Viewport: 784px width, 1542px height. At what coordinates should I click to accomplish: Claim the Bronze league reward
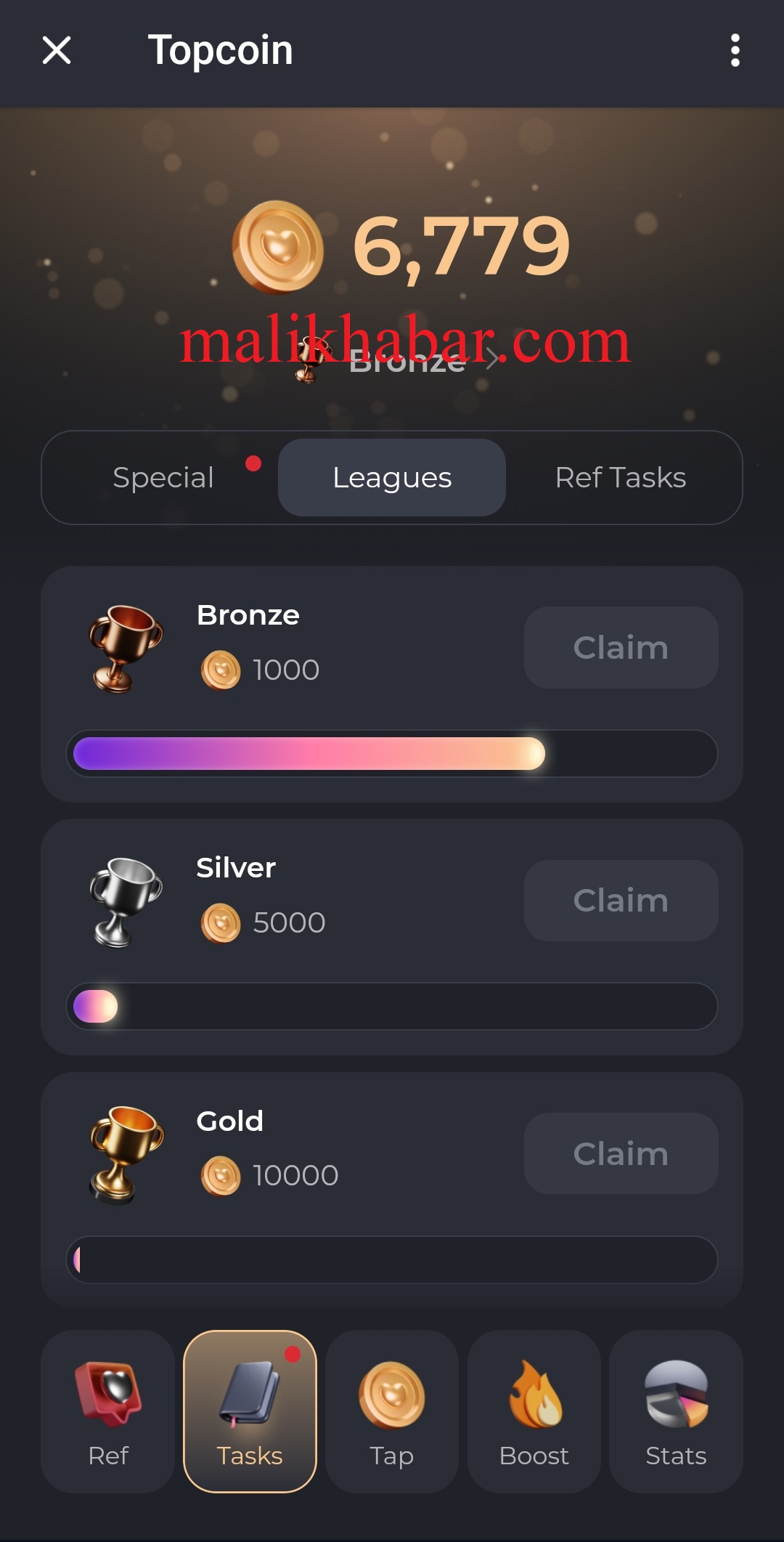(x=621, y=648)
